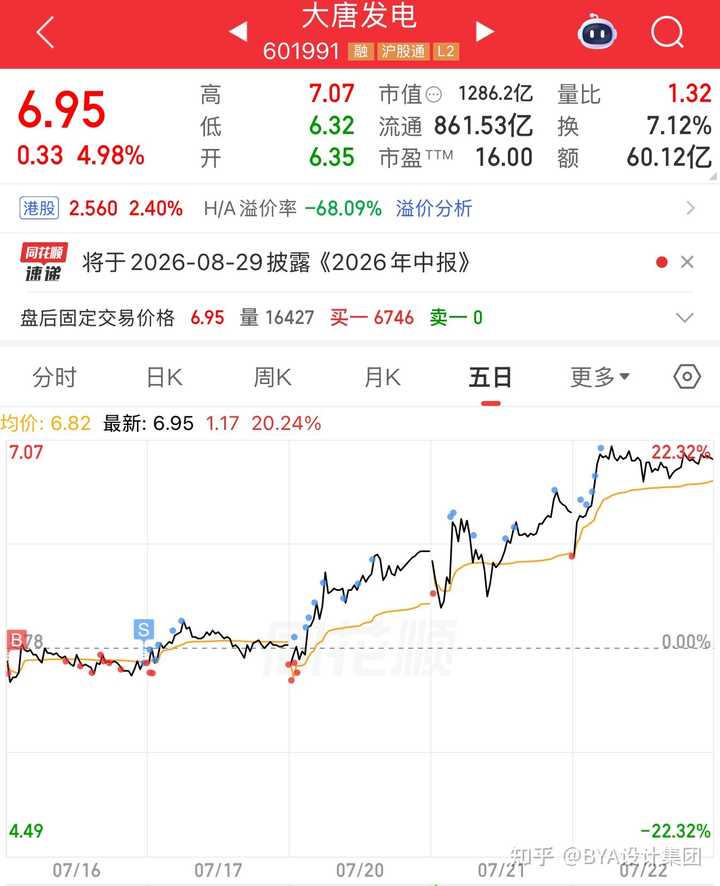Screen dimensions: 720x886
Task: Switch to the 日K chart tab
Action: pyautogui.click(x=164, y=377)
